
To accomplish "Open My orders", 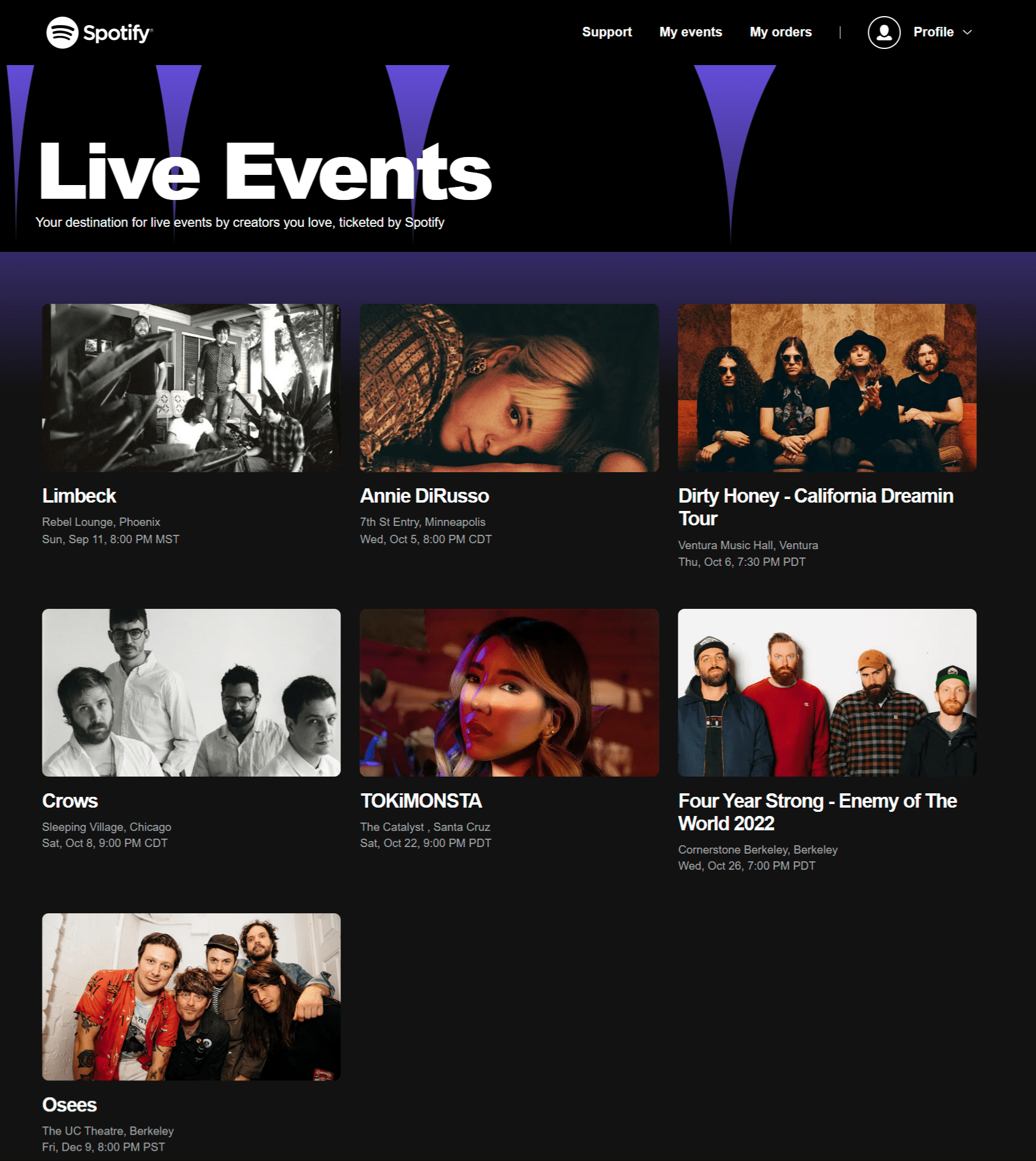I will [x=780, y=32].
